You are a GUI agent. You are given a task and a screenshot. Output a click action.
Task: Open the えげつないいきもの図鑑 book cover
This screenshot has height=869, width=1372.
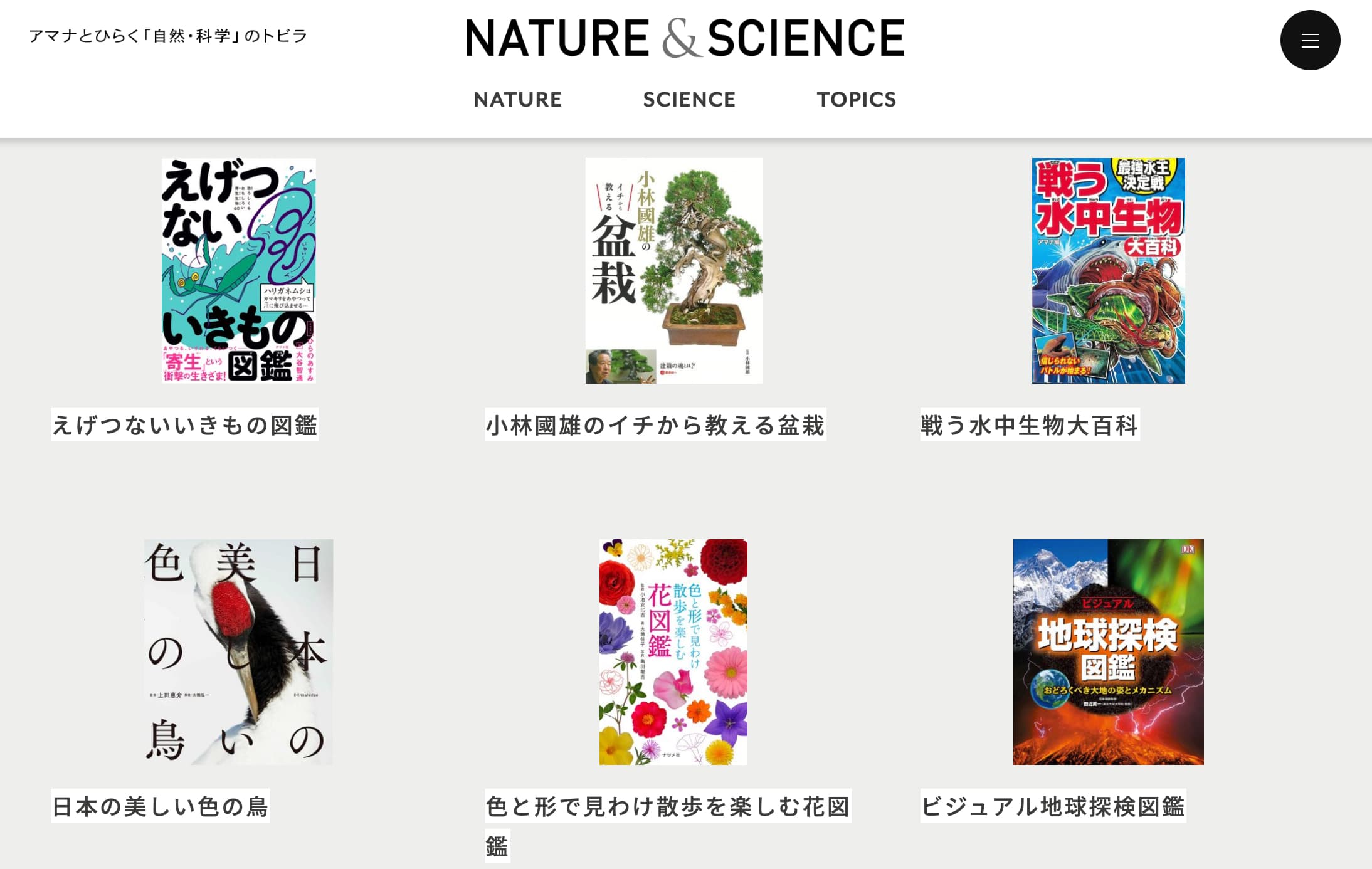238,270
